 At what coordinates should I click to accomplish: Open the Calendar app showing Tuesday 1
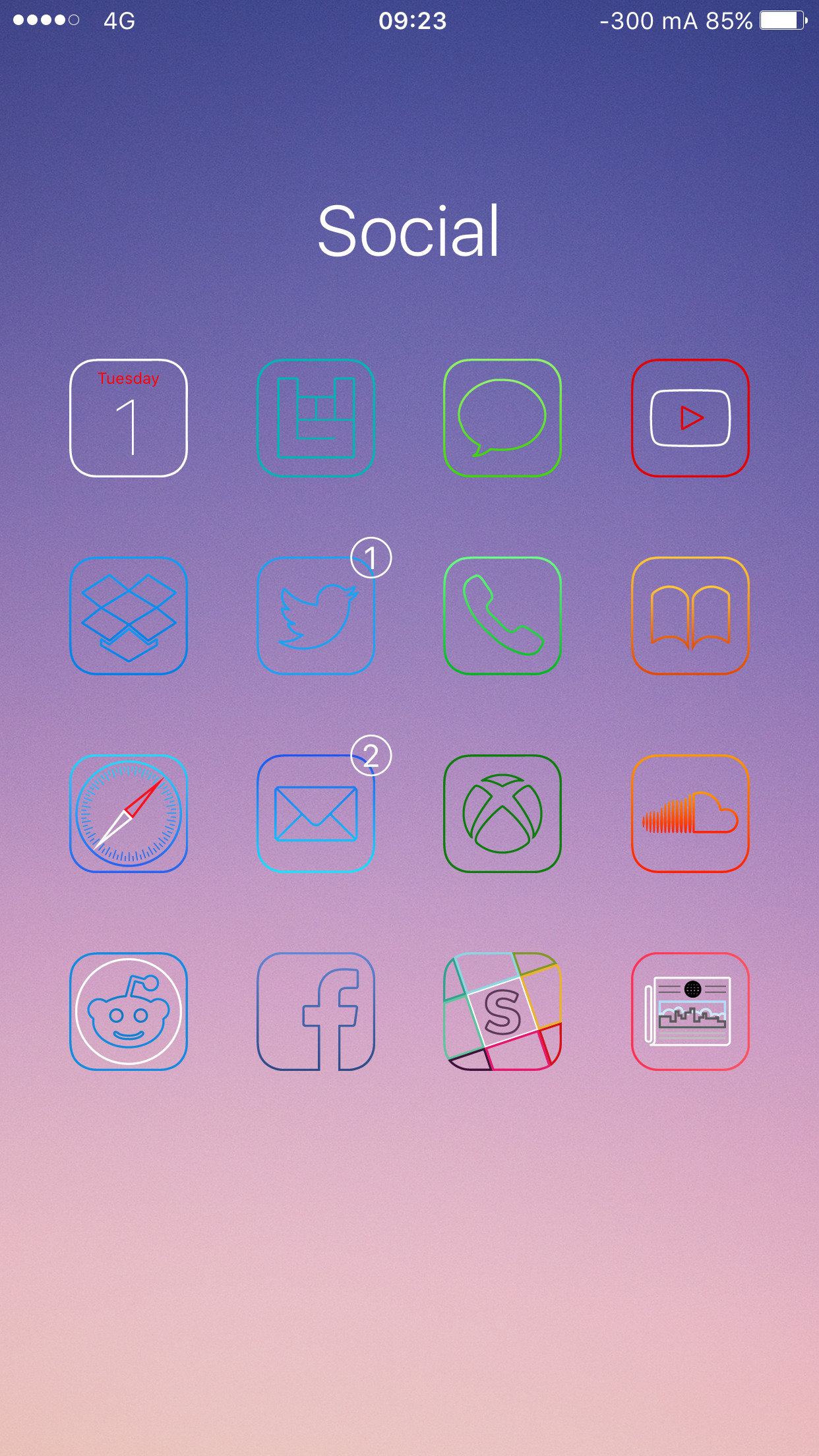coord(129,418)
